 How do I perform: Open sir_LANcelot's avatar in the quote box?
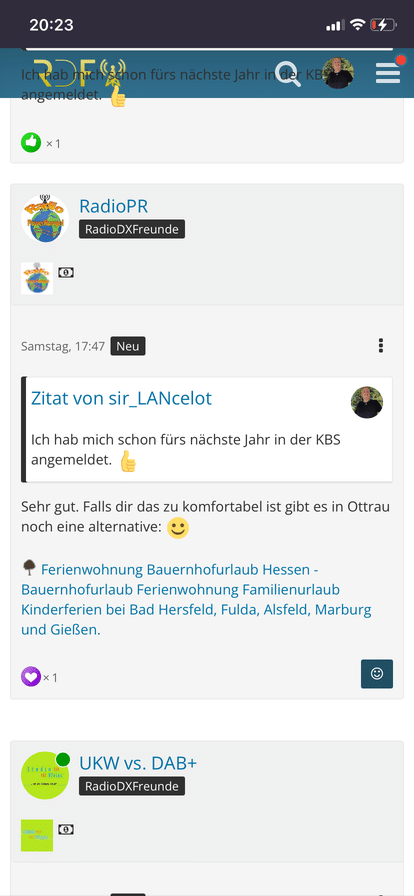click(x=367, y=402)
